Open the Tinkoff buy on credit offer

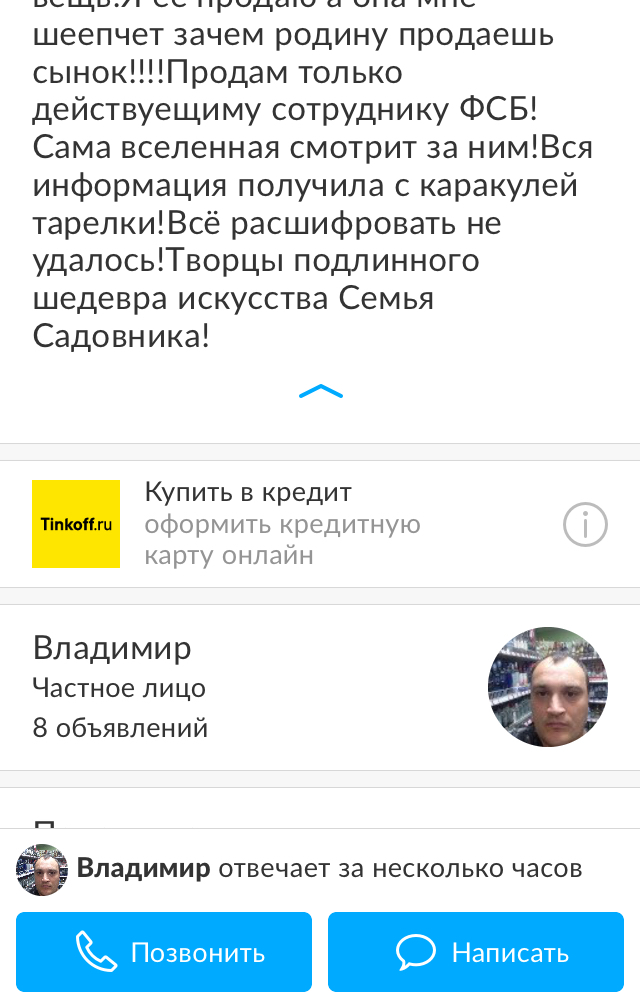tap(282, 524)
